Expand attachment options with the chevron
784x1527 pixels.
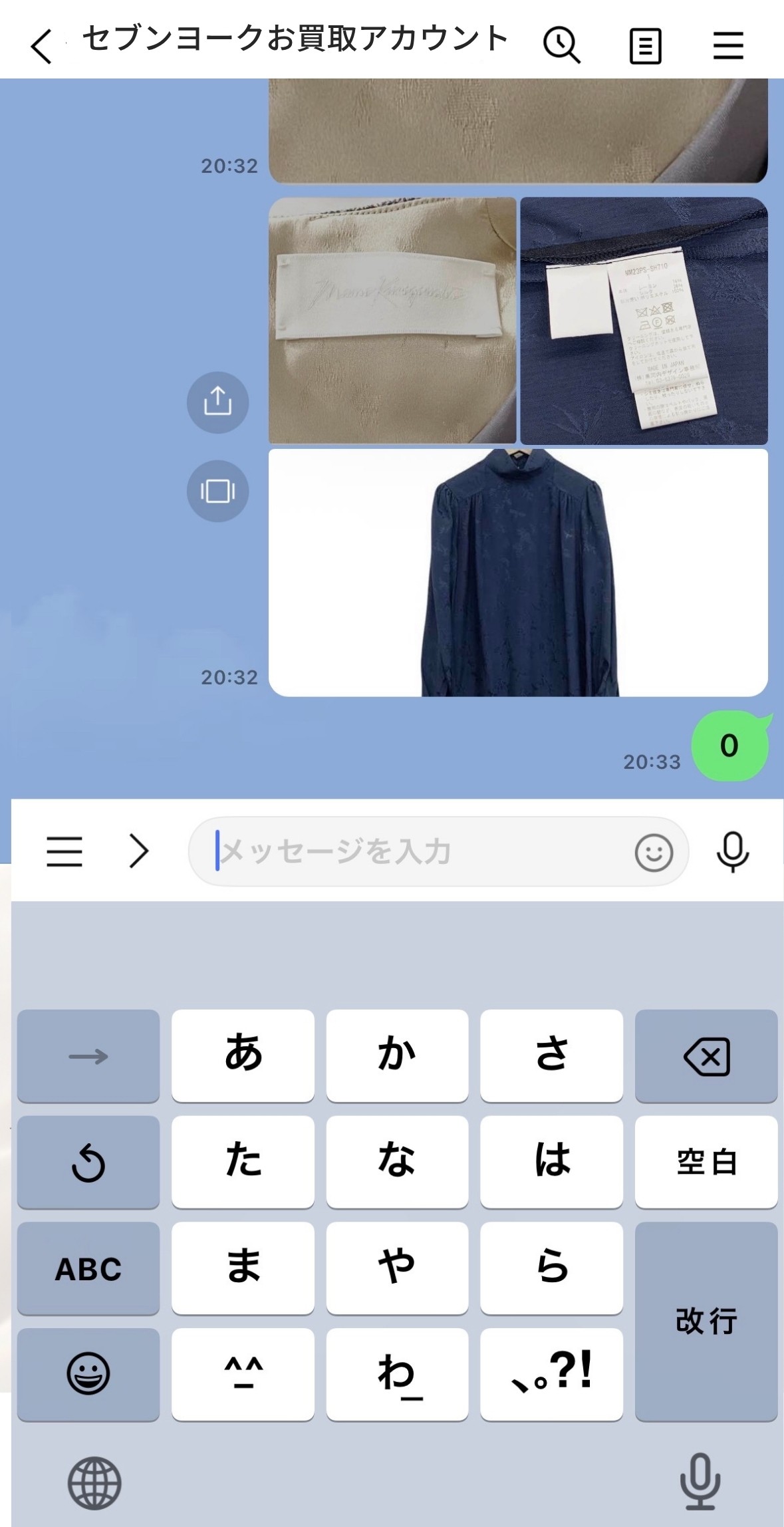138,851
